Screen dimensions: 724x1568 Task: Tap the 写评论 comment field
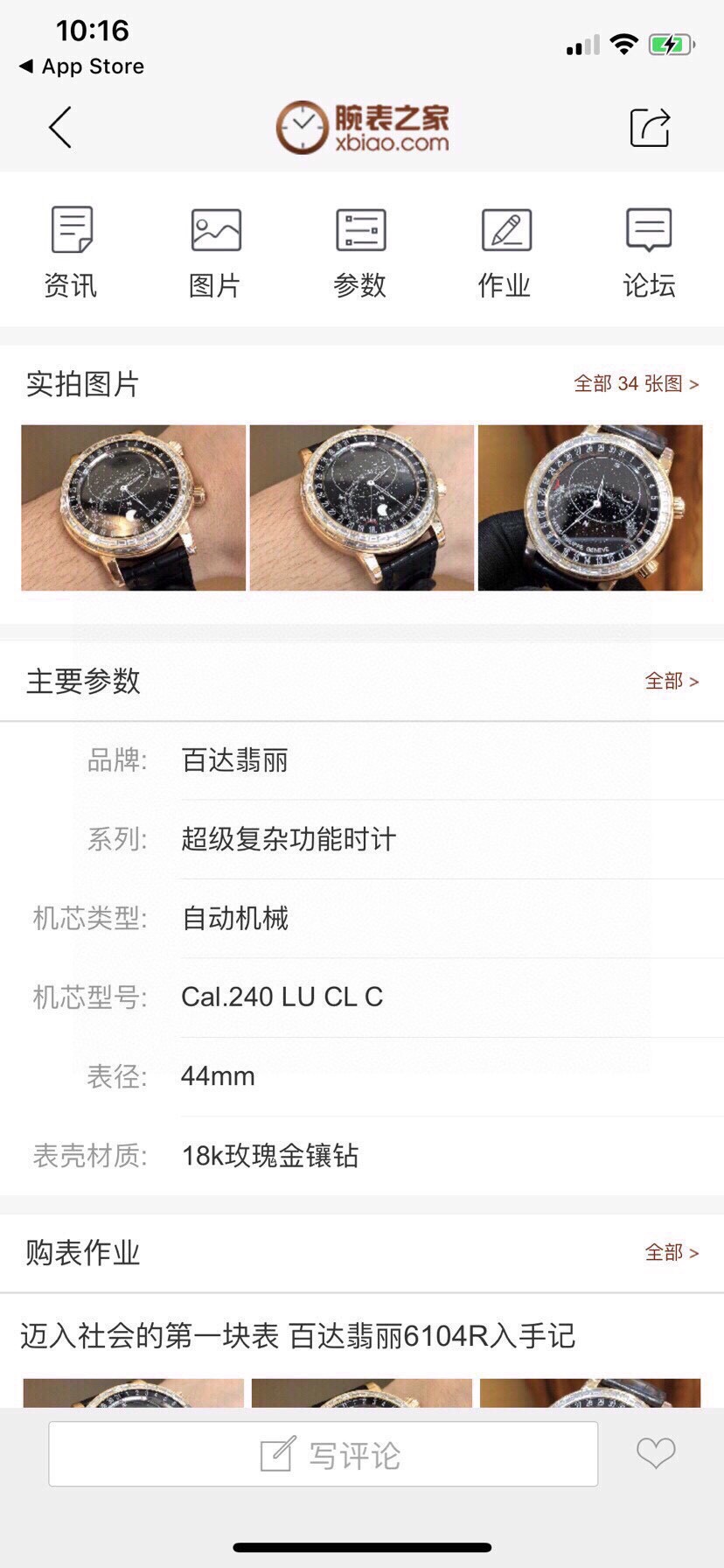[x=324, y=1454]
